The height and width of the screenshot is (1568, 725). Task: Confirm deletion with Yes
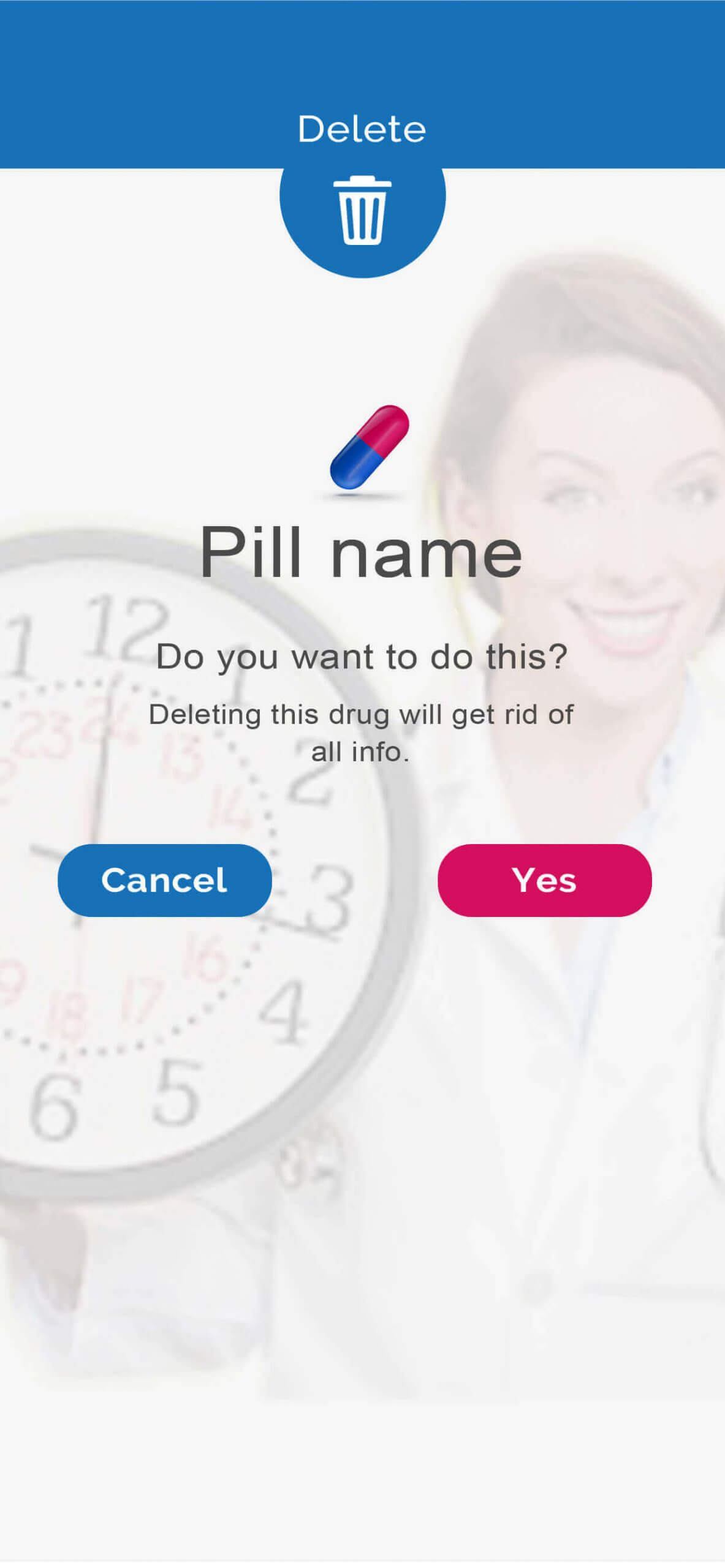coord(544,880)
